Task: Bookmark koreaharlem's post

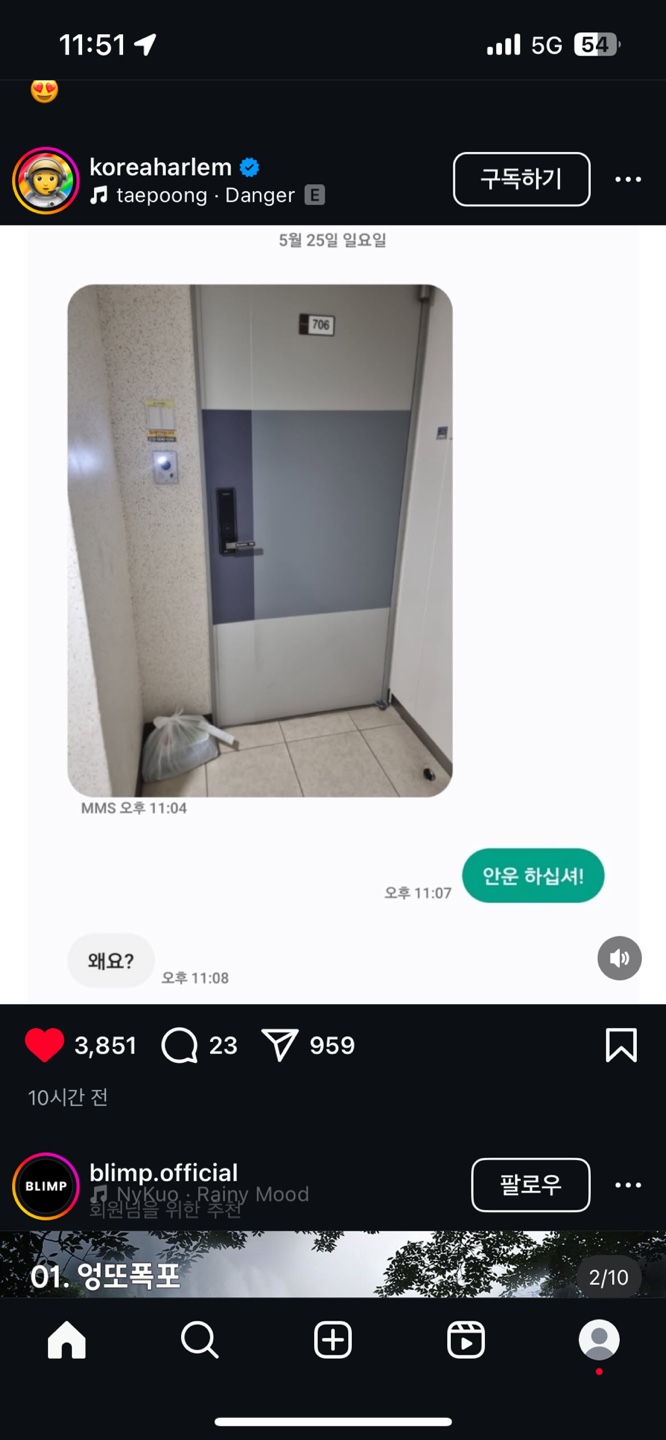Action: [621, 1045]
